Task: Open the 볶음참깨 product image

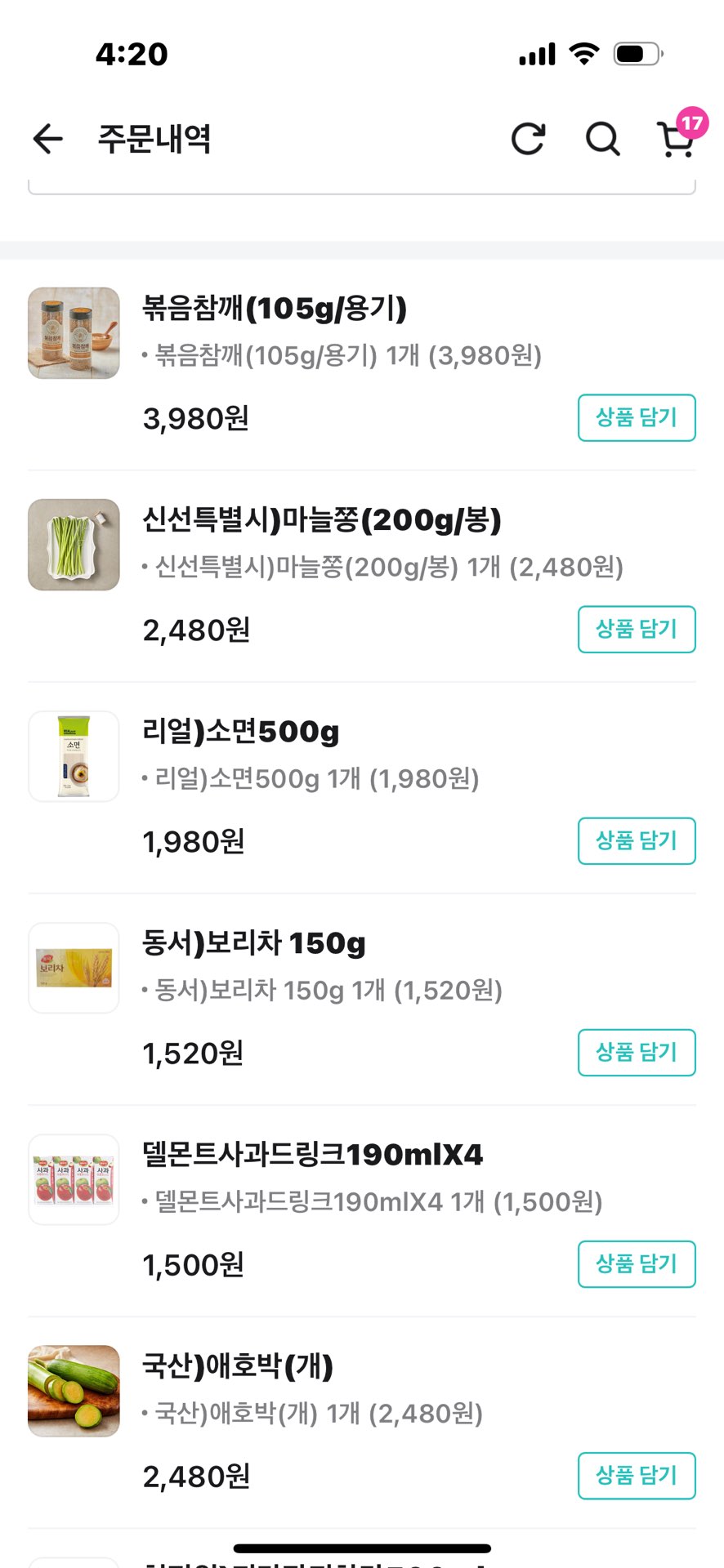Action: pyautogui.click(x=74, y=333)
